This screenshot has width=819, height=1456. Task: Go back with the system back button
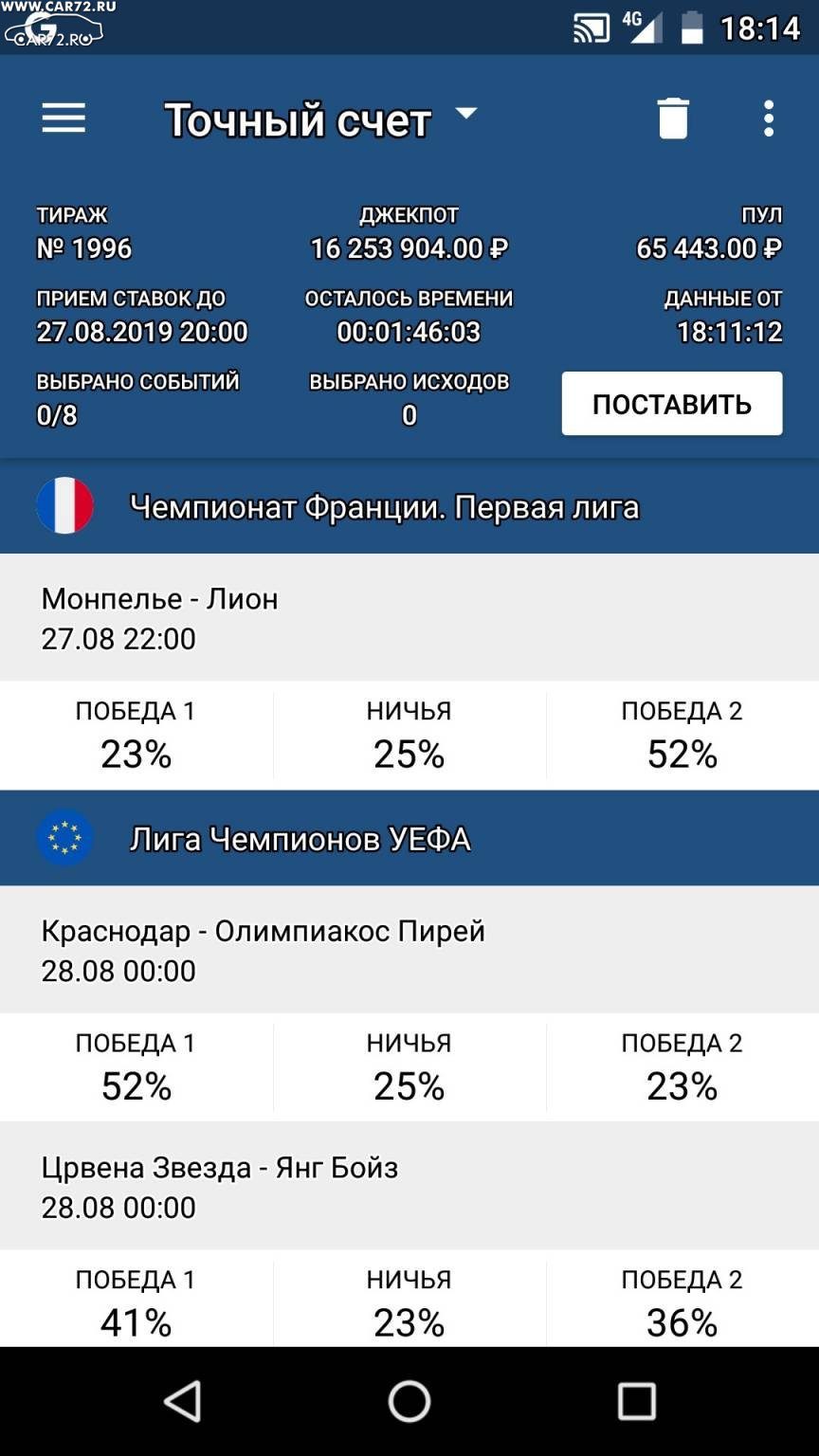[x=182, y=1401]
